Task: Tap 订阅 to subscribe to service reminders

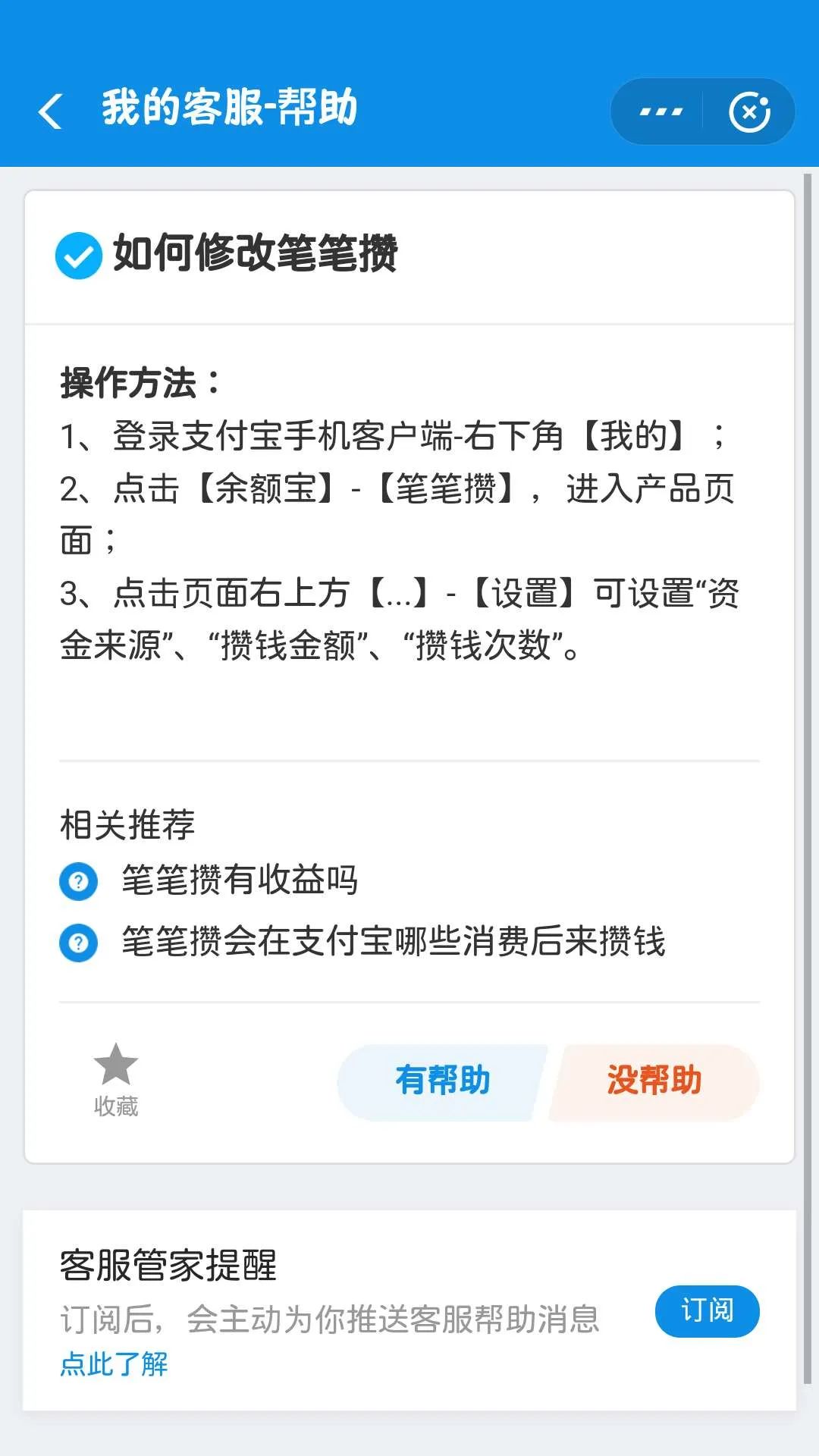Action: [x=707, y=1310]
